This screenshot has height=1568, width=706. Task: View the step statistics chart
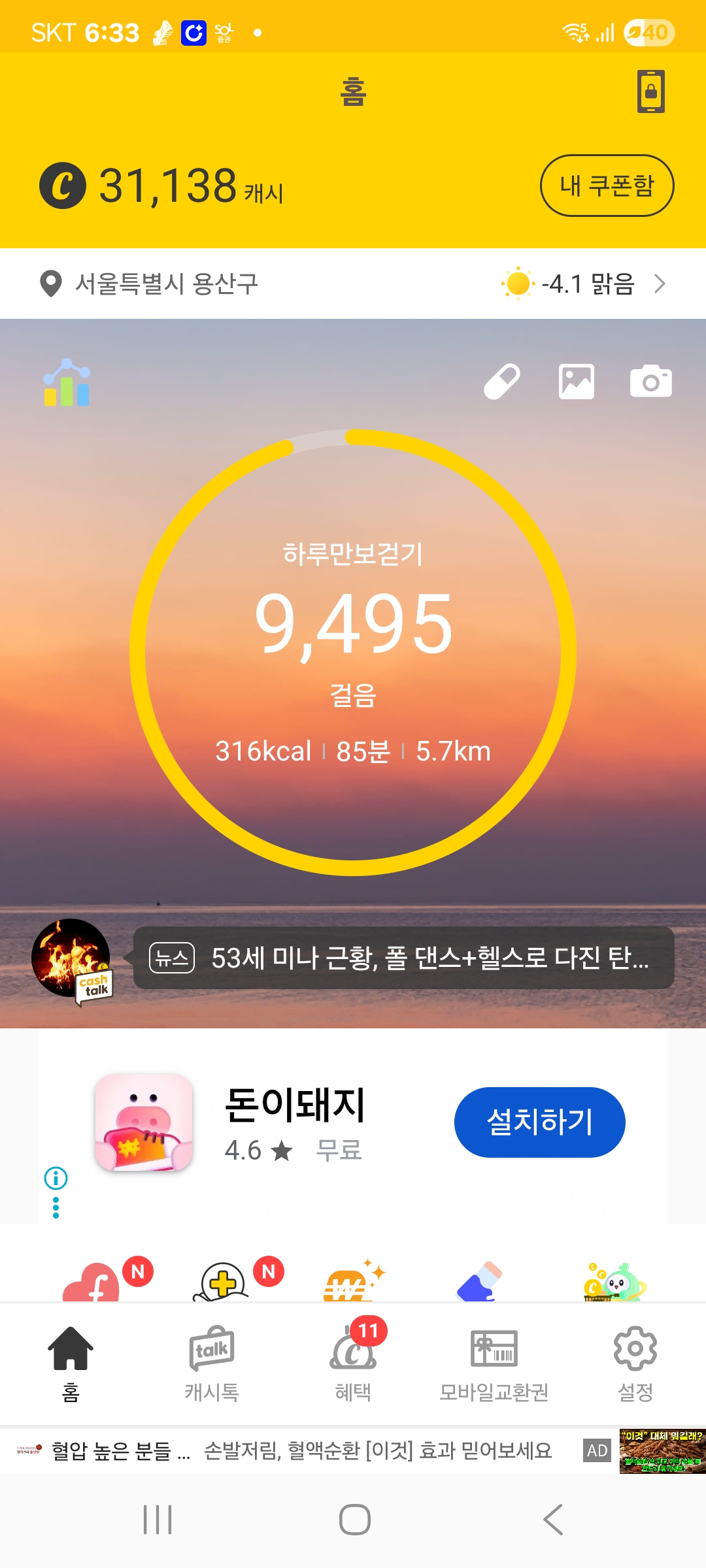(67, 384)
